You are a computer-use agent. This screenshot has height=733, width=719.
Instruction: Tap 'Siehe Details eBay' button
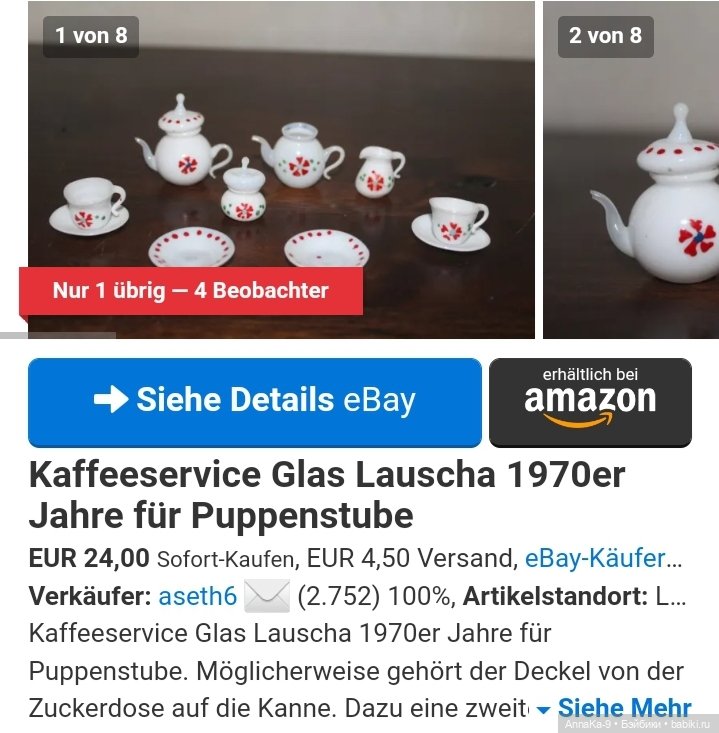pos(254,401)
